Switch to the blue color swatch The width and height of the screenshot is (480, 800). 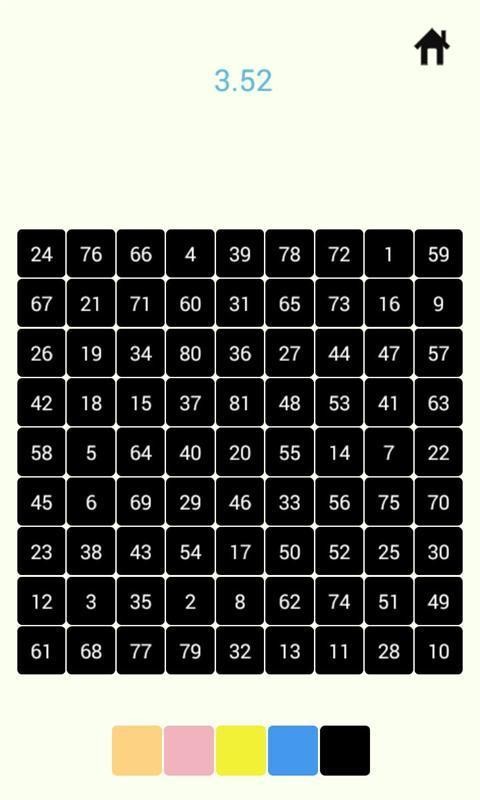click(x=293, y=751)
